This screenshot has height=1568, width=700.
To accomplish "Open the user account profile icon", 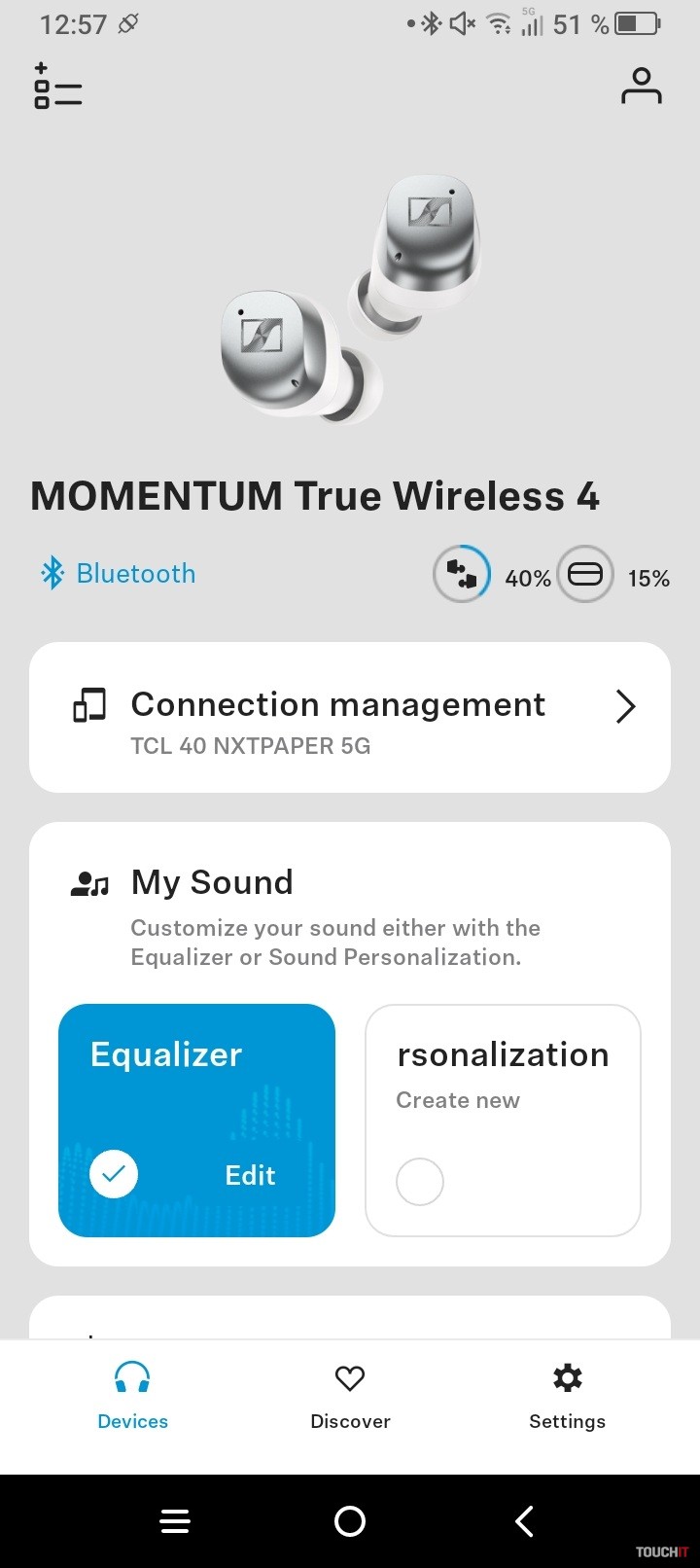I will [641, 87].
